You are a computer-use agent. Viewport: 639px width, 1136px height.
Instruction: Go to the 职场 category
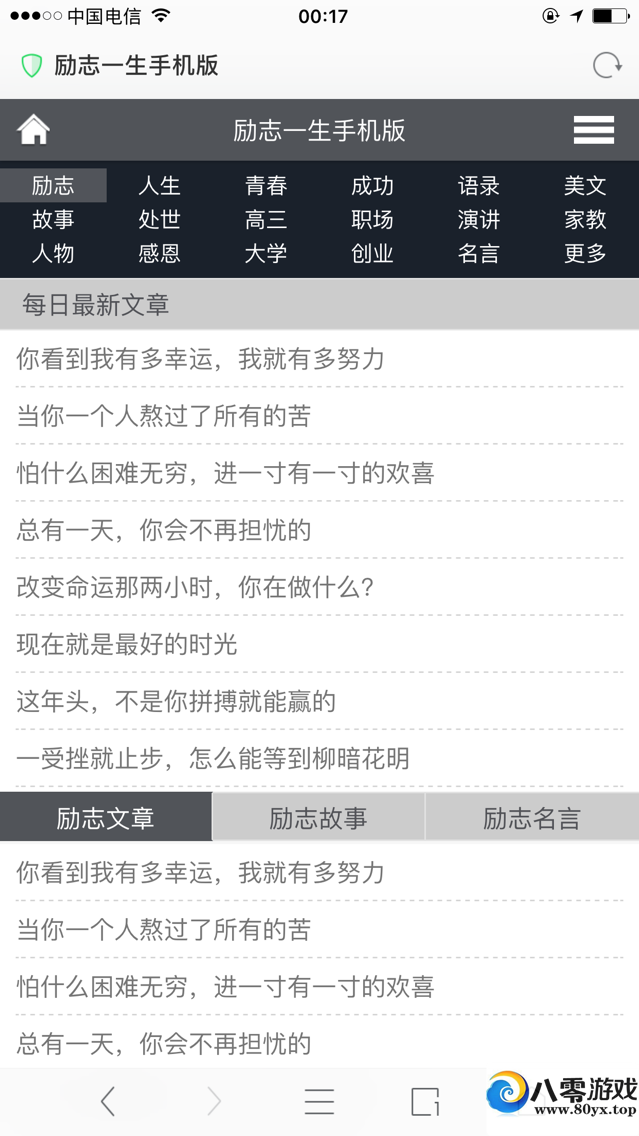tap(372, 220)
